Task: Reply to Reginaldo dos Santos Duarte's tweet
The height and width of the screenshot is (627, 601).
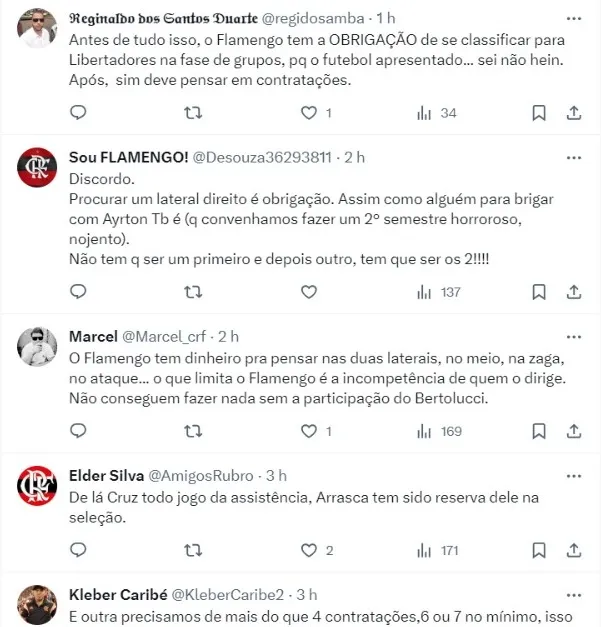Action: coord(78,113)
